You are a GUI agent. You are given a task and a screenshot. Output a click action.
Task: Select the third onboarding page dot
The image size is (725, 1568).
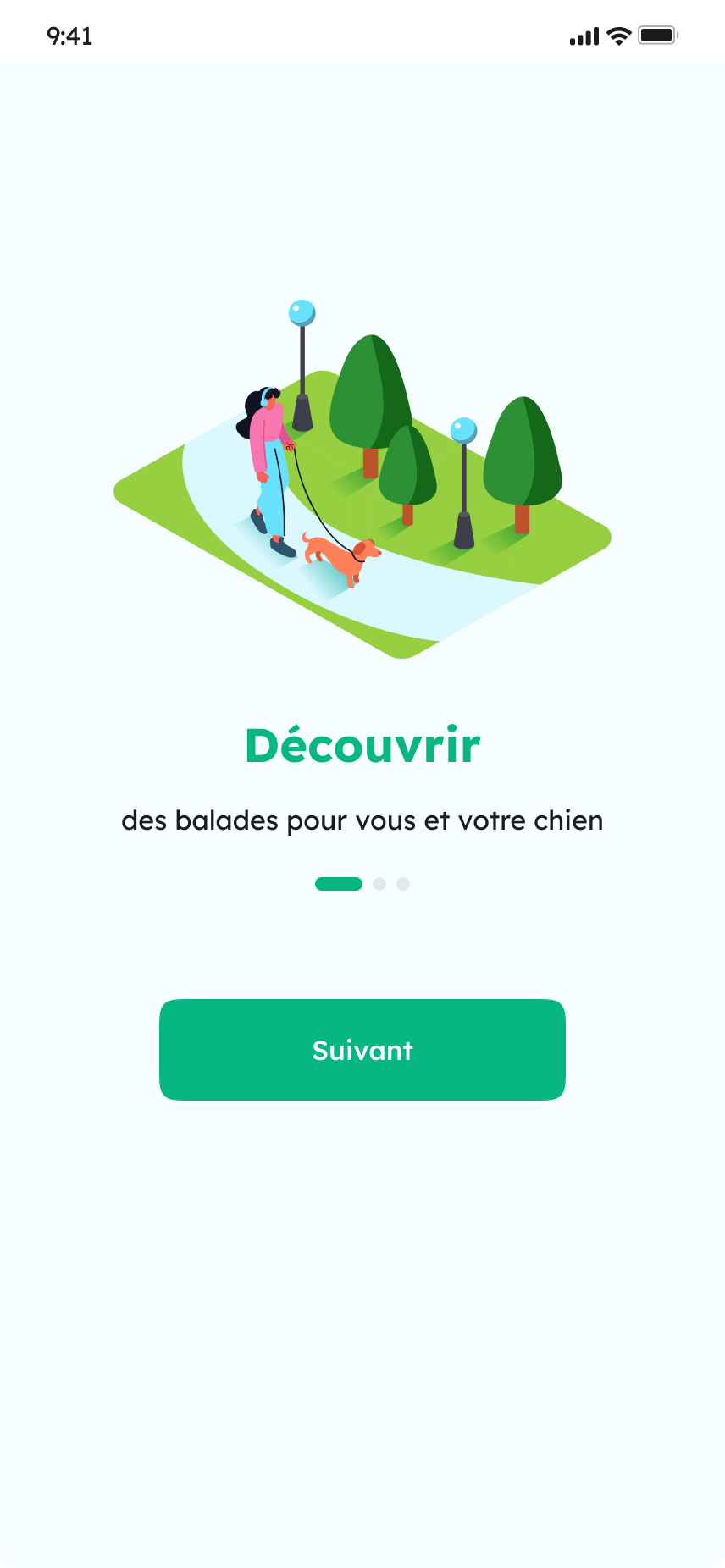403,884
